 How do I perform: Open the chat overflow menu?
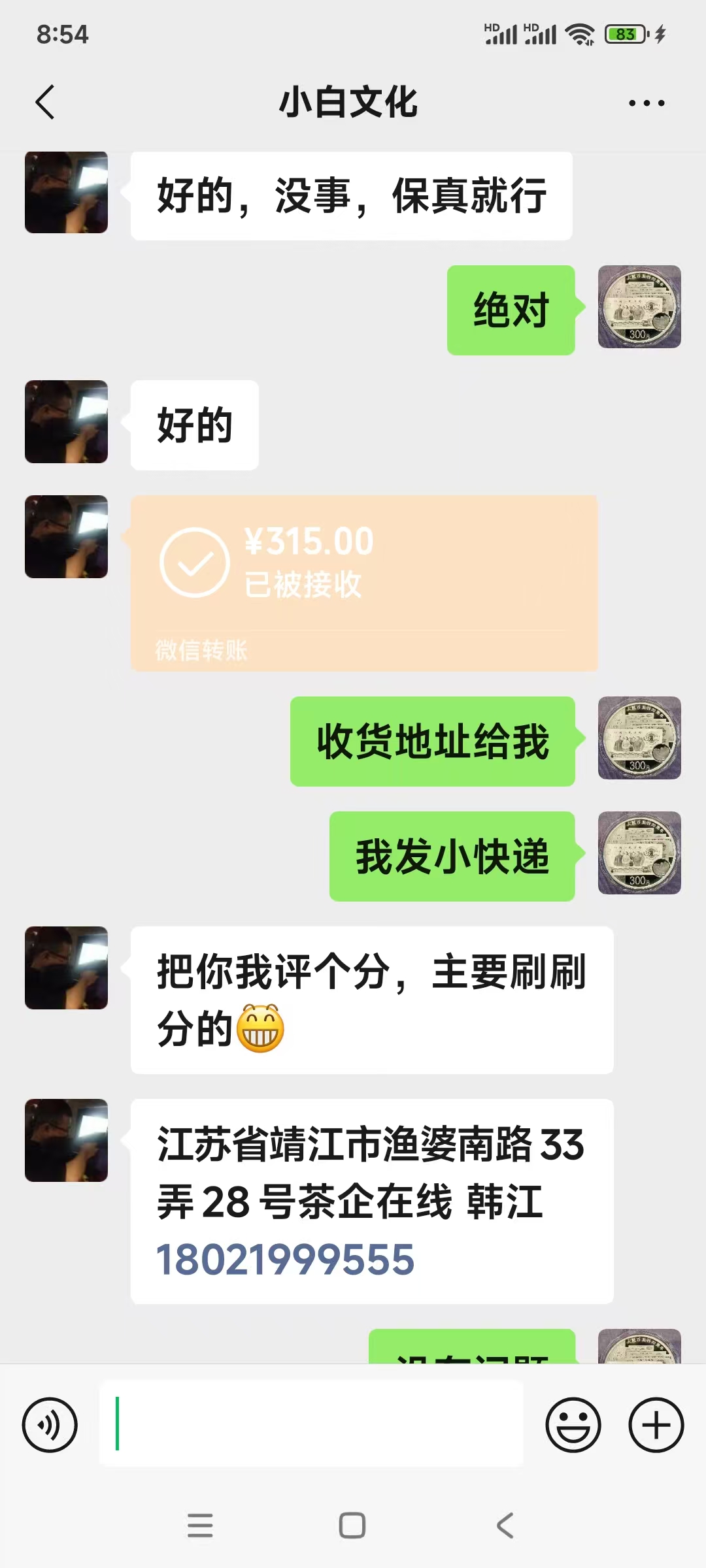click(x=646, y=103)
